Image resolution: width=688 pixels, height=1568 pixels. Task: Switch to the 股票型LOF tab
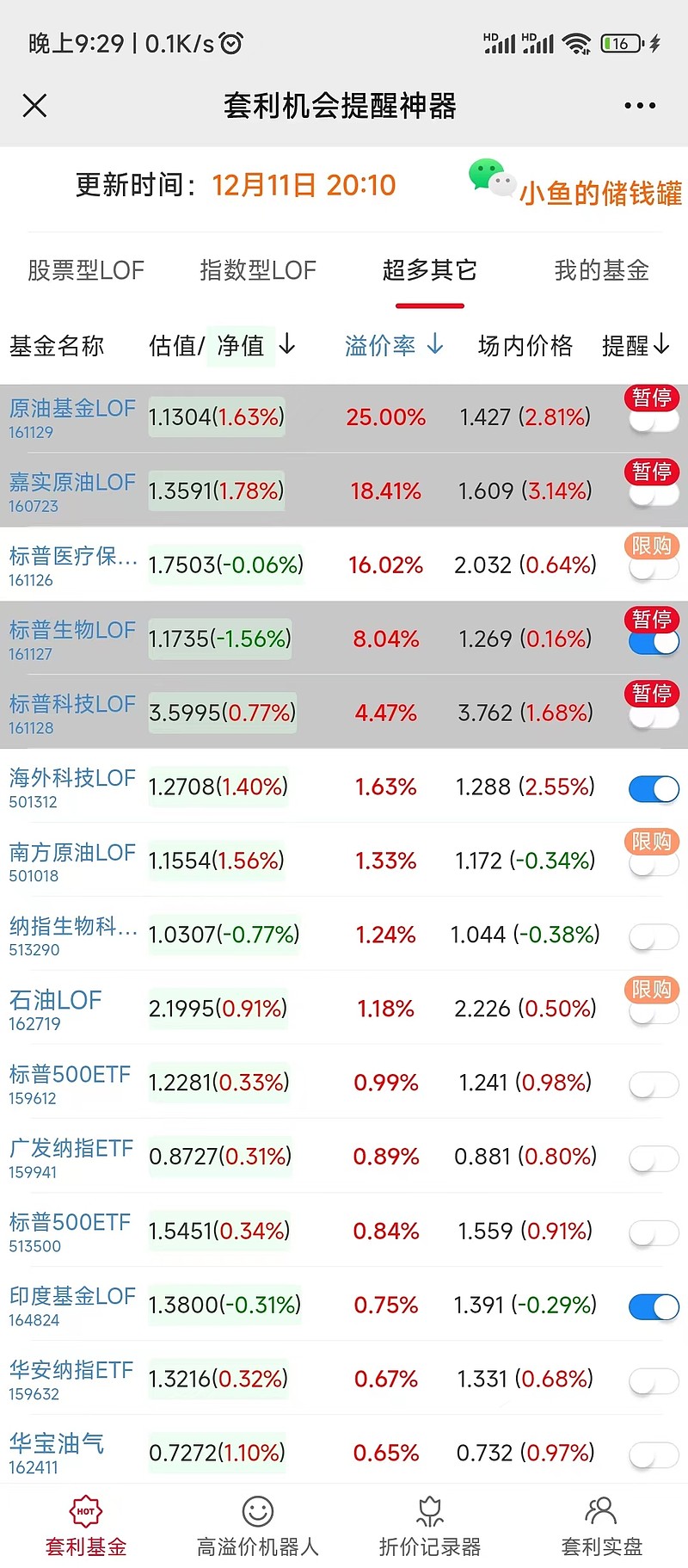[86, 270]
